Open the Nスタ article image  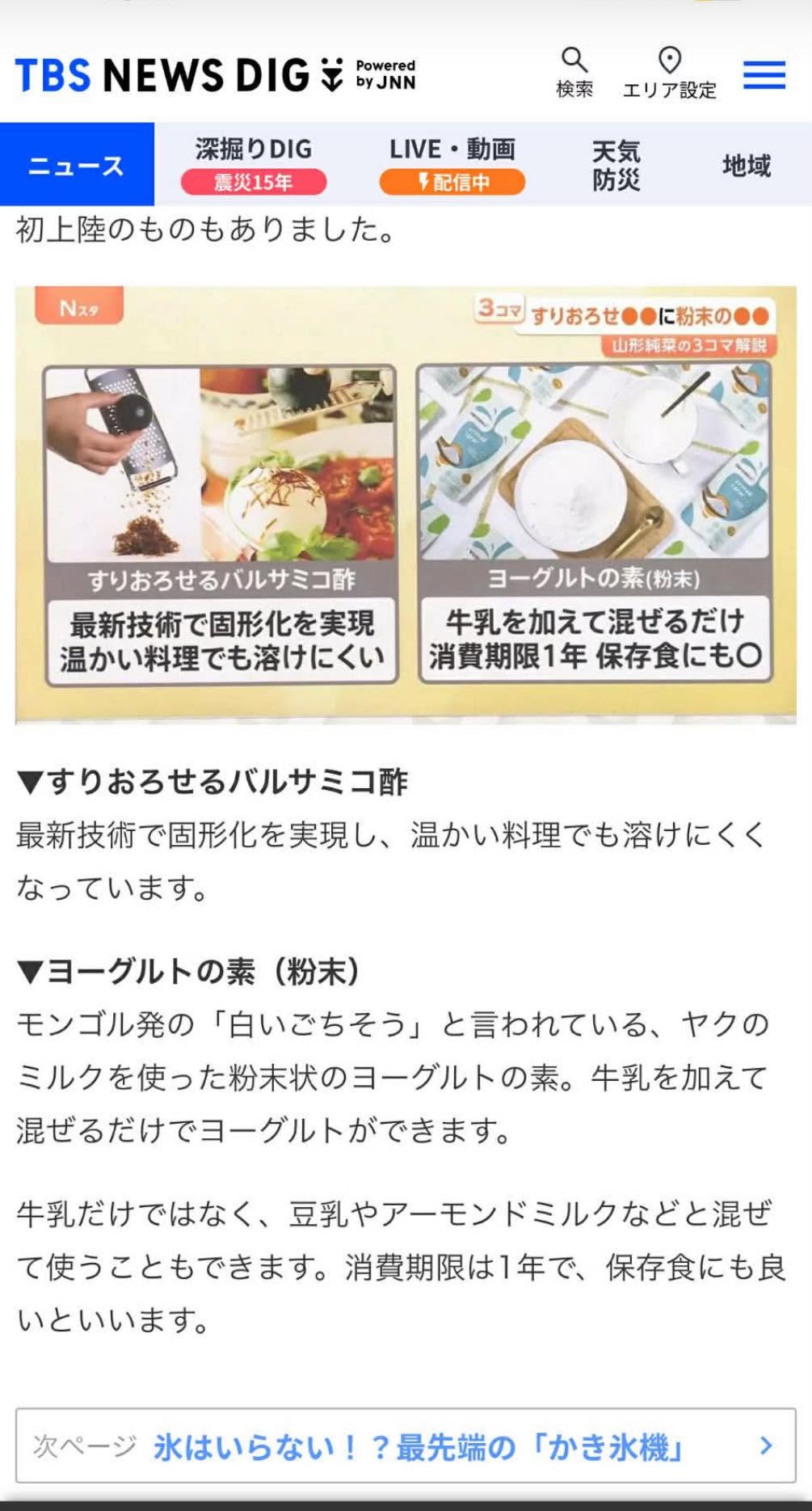[x=406, y=504]
